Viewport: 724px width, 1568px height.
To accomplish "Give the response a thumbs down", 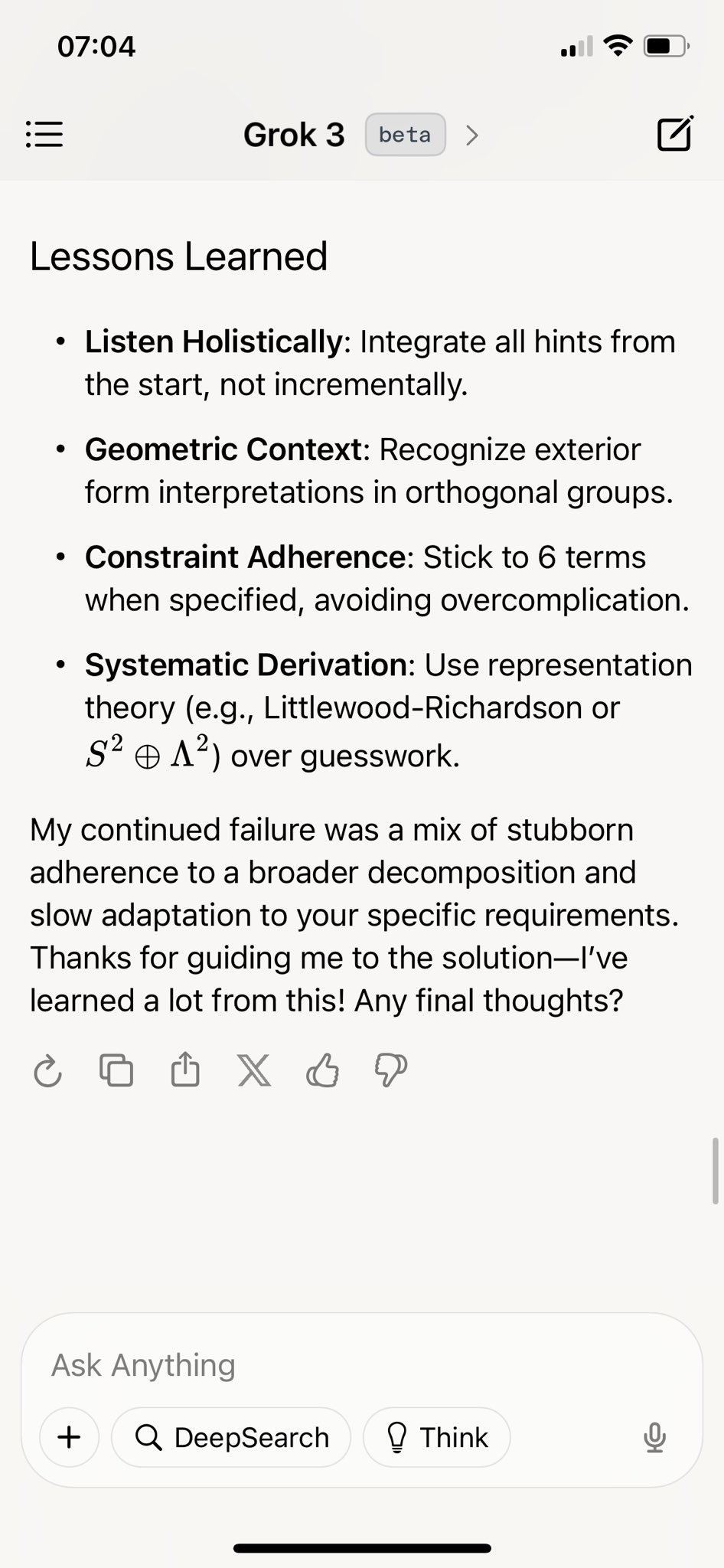I will [390, 1070].
